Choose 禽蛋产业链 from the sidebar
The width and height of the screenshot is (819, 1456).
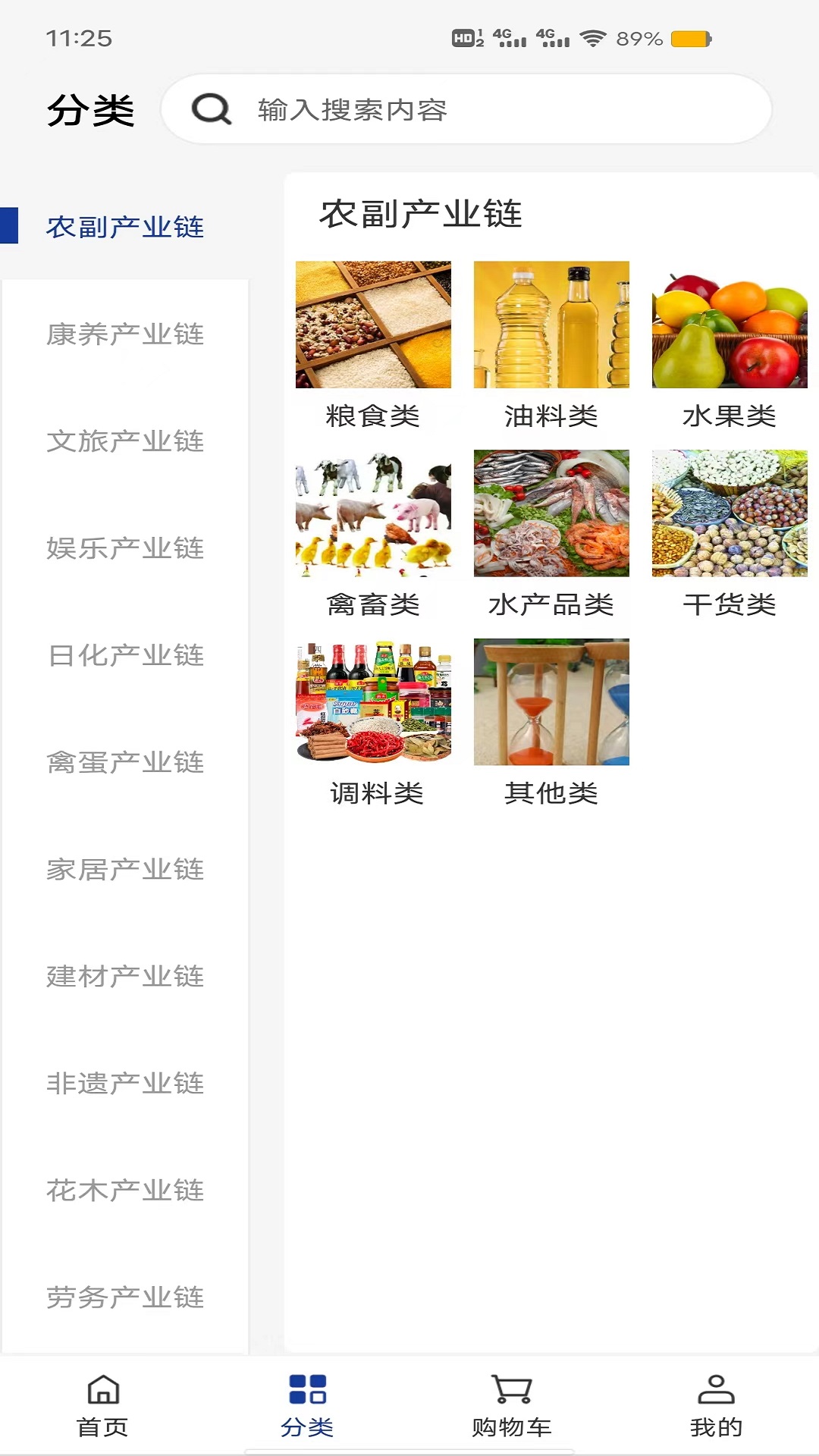click(125, 762)
